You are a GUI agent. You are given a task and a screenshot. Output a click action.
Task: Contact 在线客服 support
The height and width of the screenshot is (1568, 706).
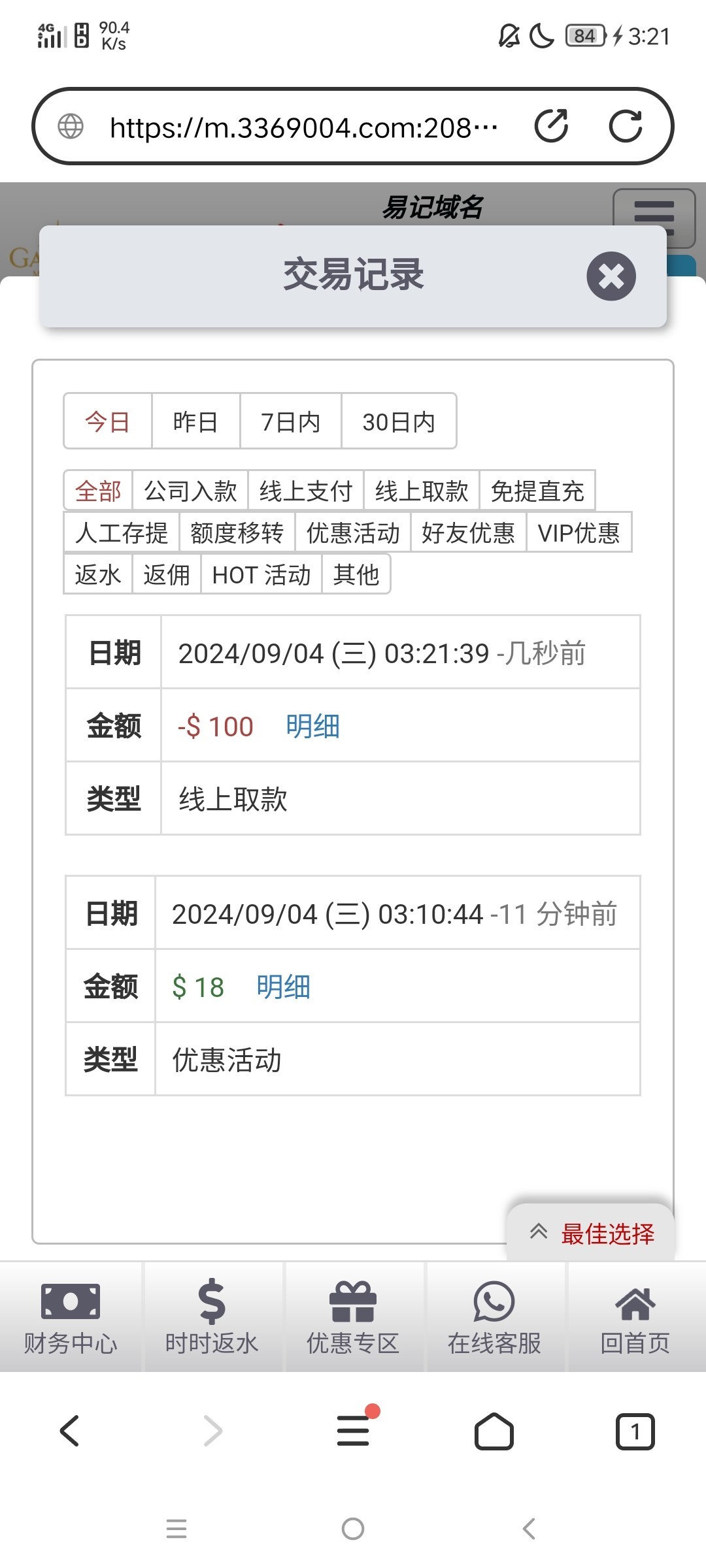click(x=494, y=1317)
